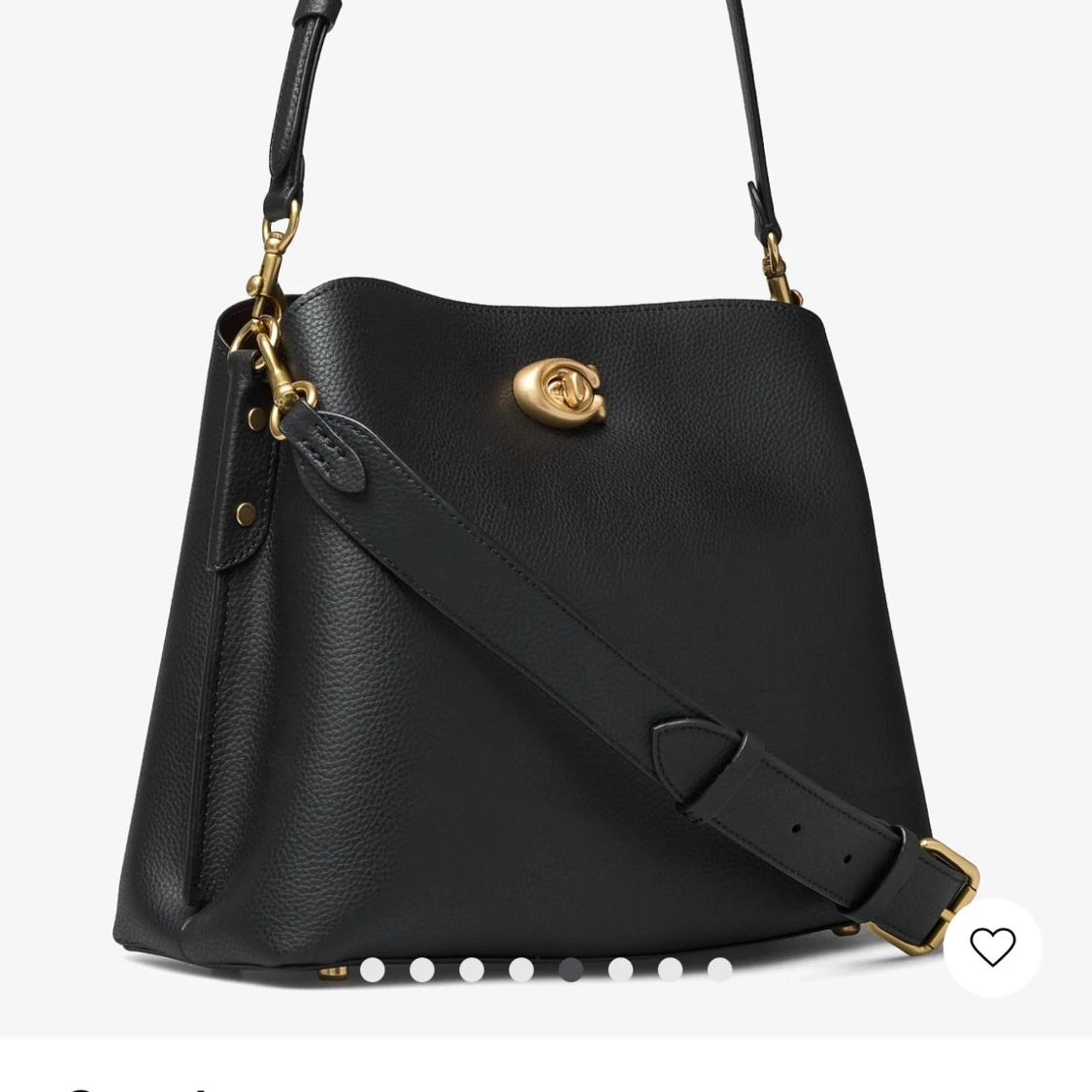The image size is (1092, 1092).
Task: Jump to the first image indicator dot
Action: tap(372, 969)
